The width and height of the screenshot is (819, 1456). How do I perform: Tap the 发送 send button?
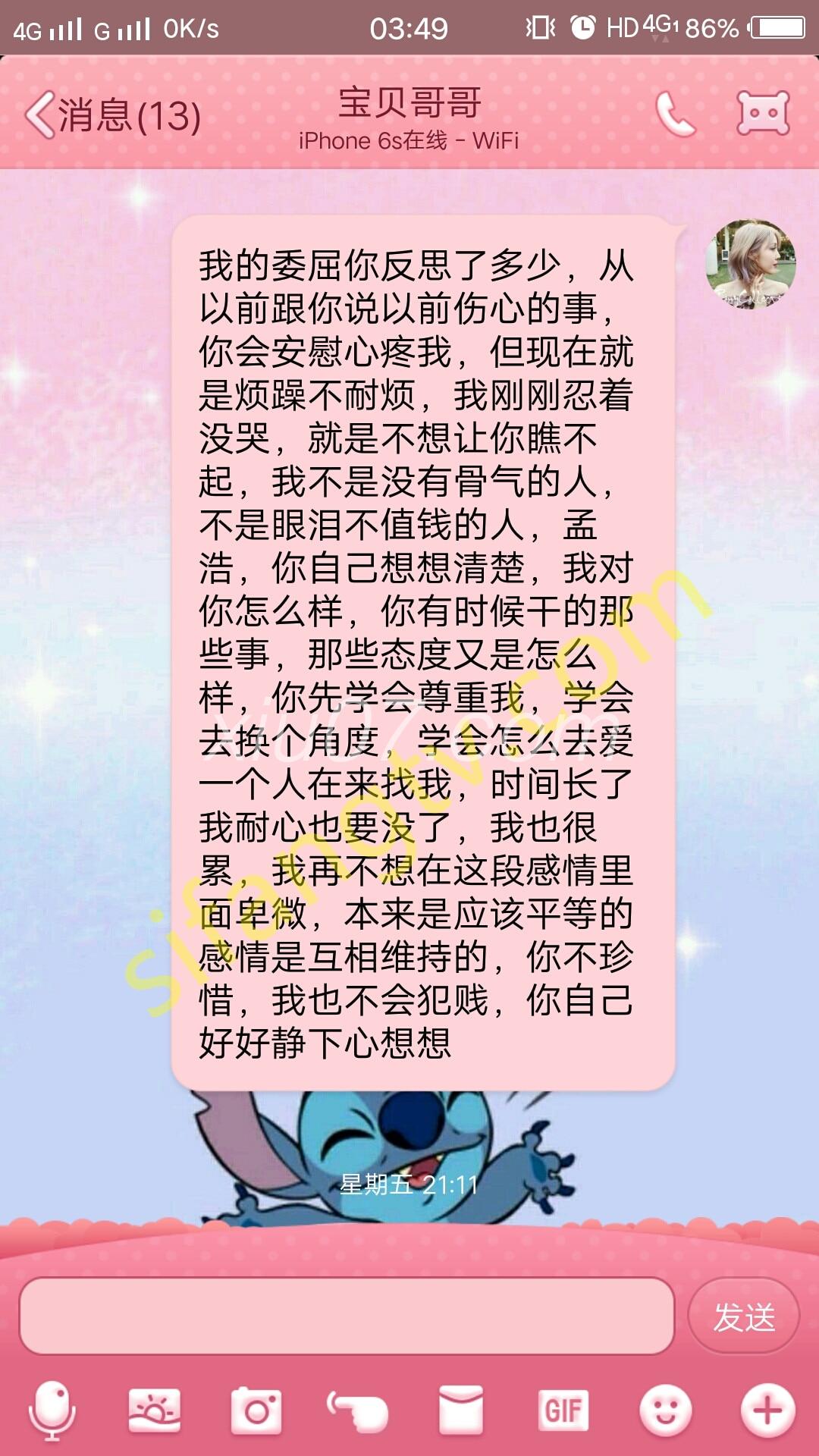[x=743, y=1316]
